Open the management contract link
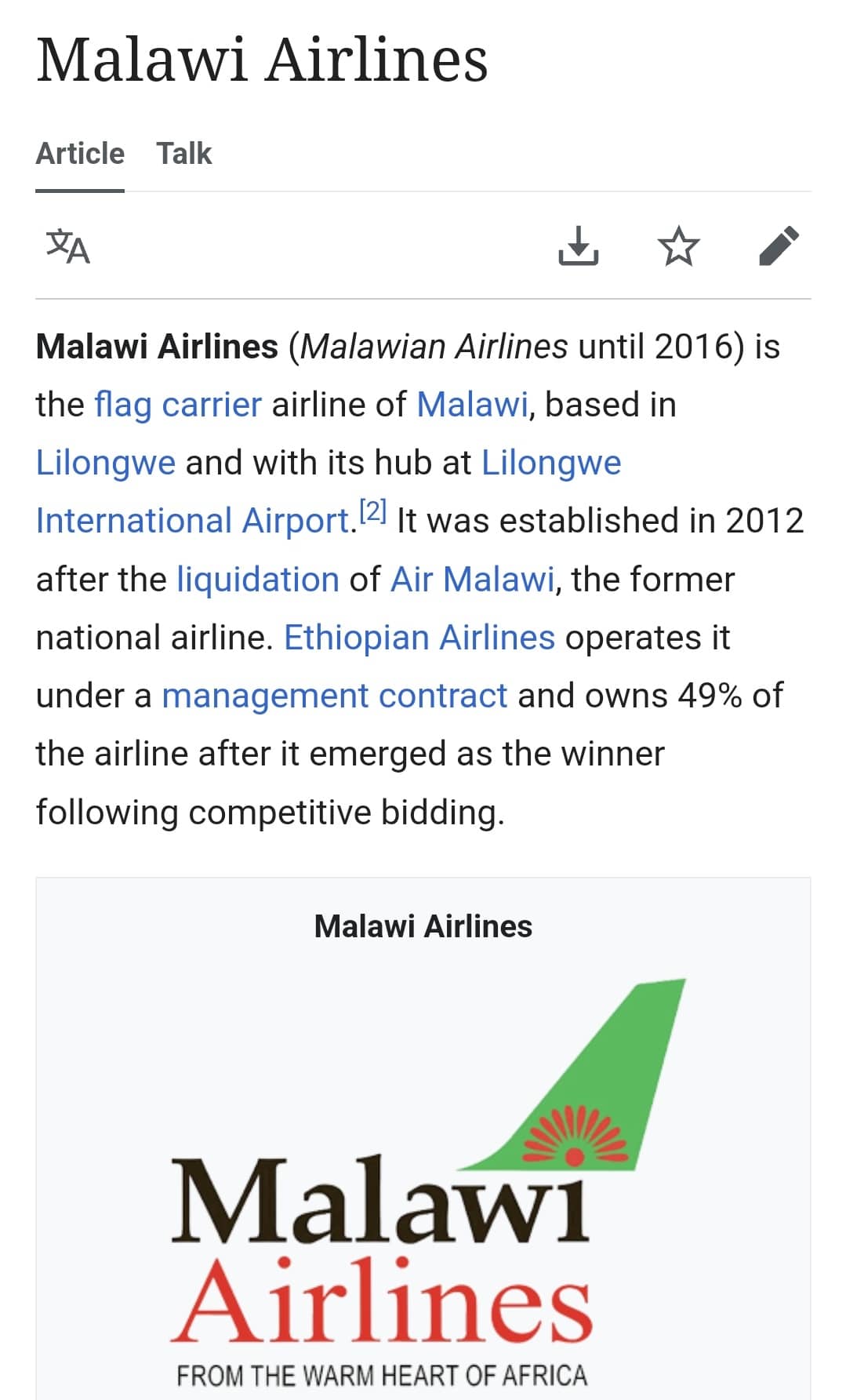 point(335,696)
